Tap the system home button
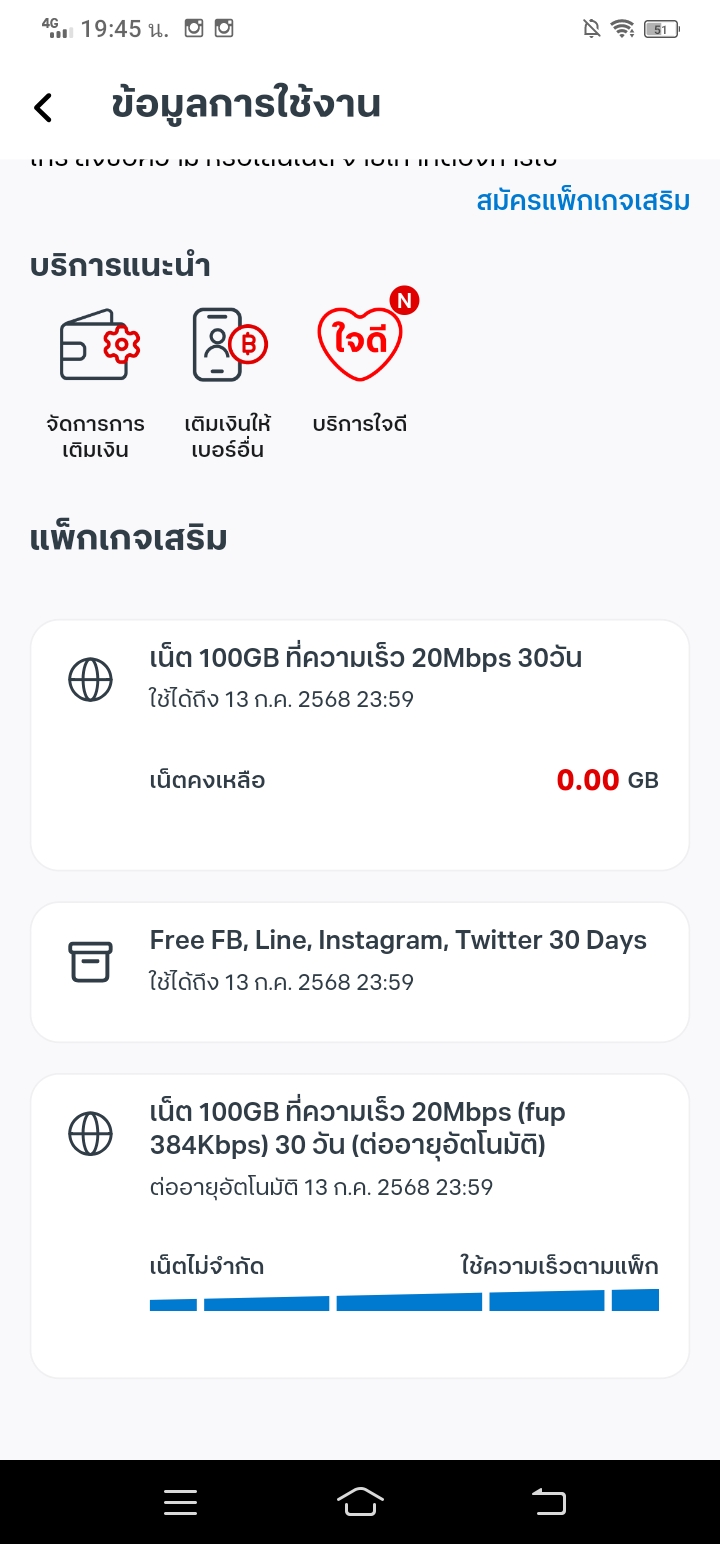Image resolution: width=720 pixels, height=1544 pixels. tap(360, 1501)
